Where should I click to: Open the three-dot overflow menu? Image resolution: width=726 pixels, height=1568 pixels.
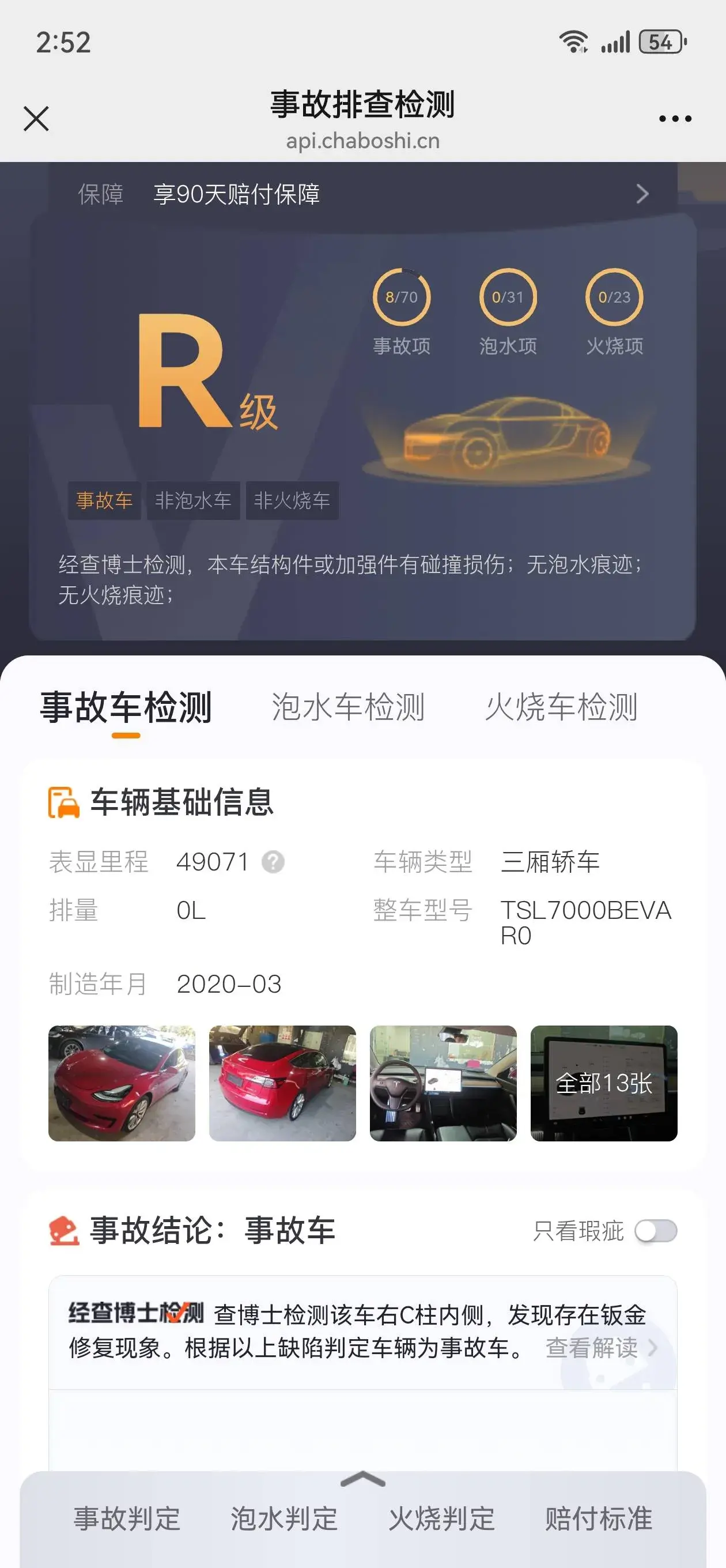[x=675, y=119]
